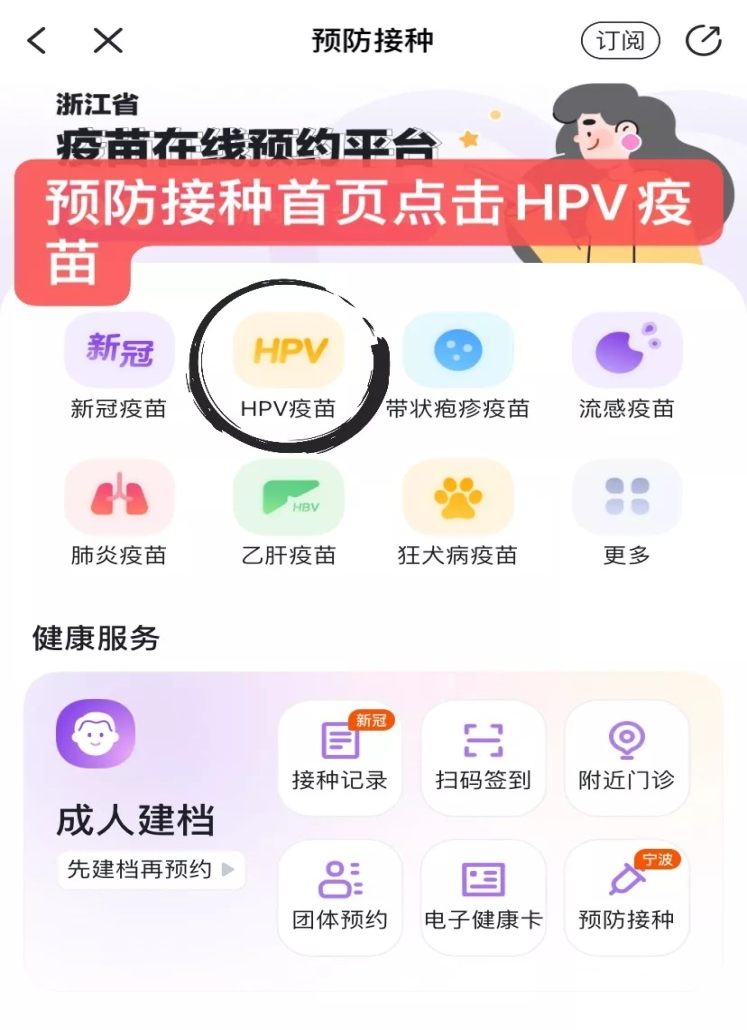Tap the 订阅 subscribe button
Screen dimensions: 747x1030
[620, 41]
